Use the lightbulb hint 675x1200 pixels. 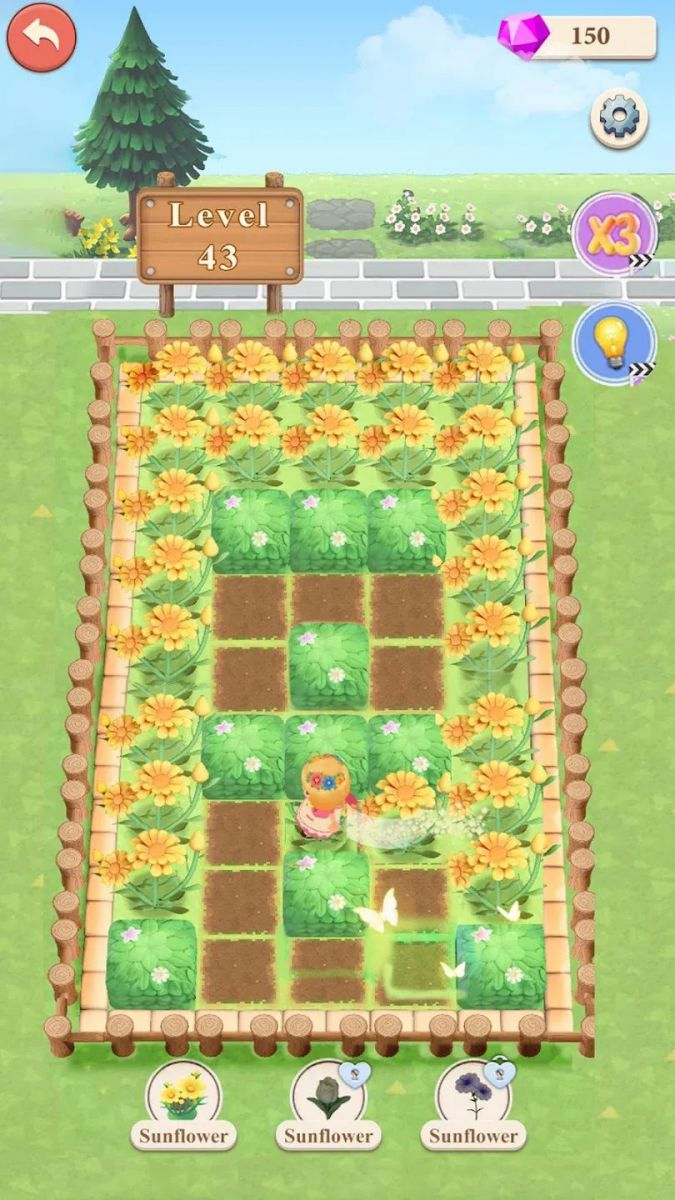pos(613,343)
